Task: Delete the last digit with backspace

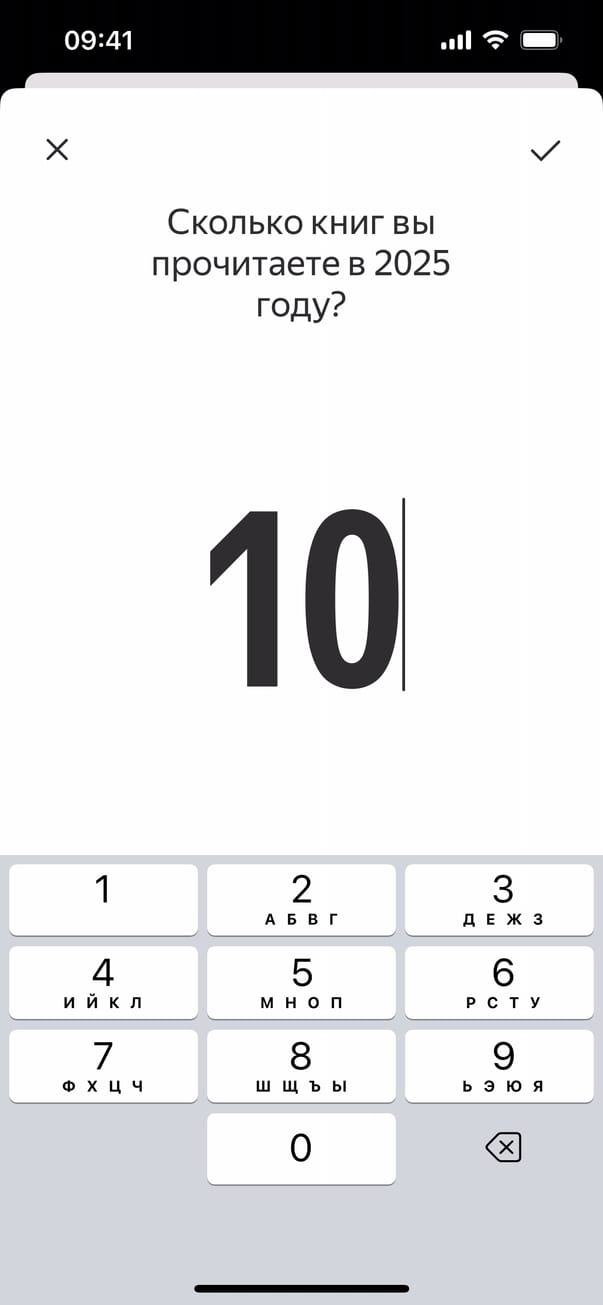Action: pyautogui.click(x=503, y=1149)
